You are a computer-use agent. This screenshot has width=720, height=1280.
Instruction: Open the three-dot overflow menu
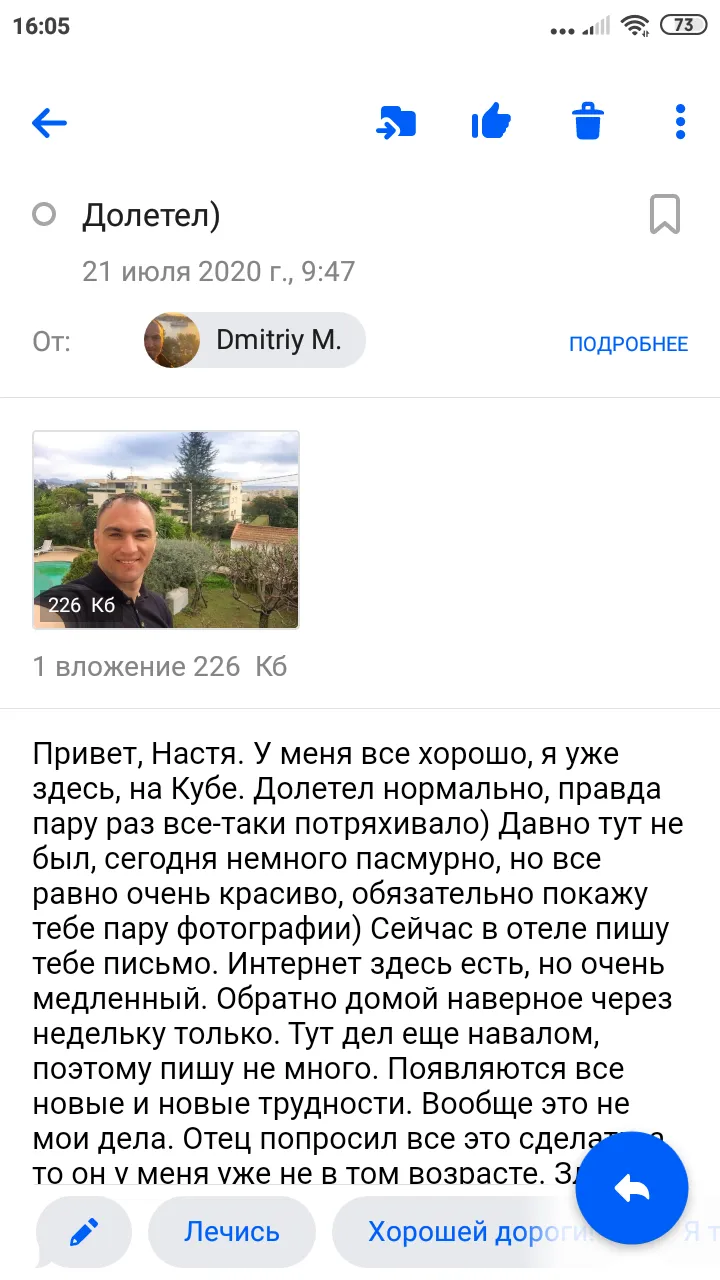(680, 122)
